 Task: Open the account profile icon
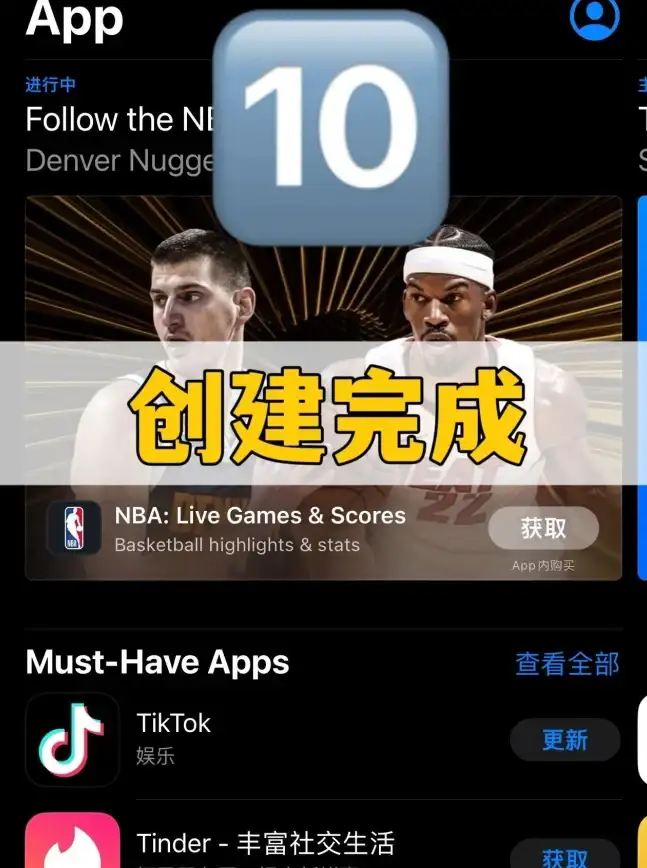coord(594,17)
